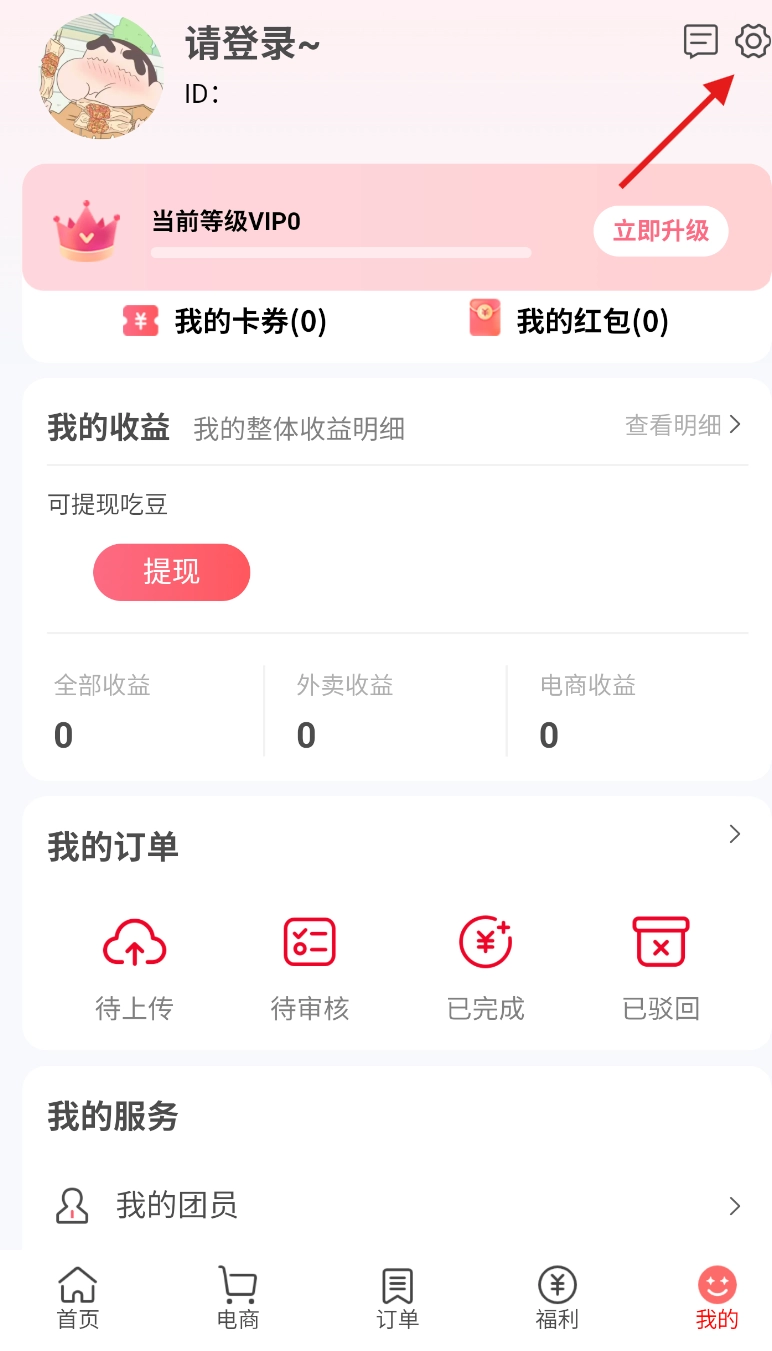Open the messages icon
Image resolution: width=772 pixels, height=1351 pixels.
(x=700, y=41)
